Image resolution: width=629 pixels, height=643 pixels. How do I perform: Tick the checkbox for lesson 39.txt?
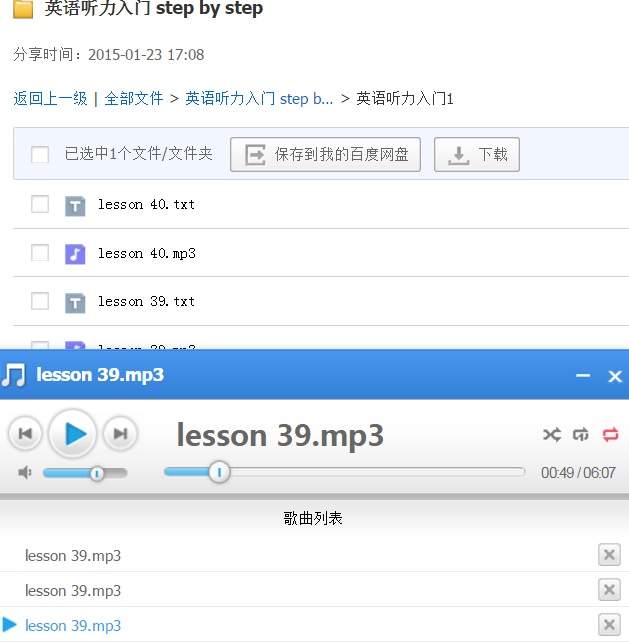click(x=40, y=301)
